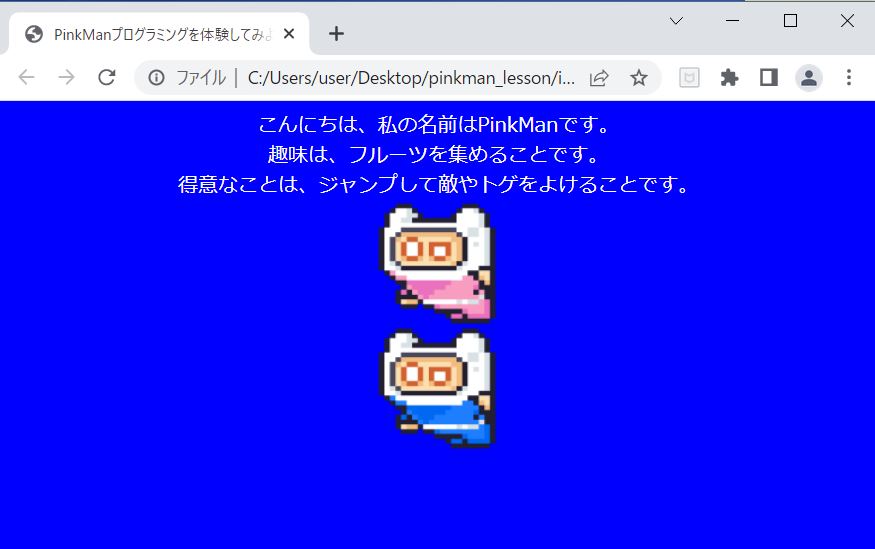This screenshot has width=875, height=549.
Task: Reload the current page
Action: 107,78
